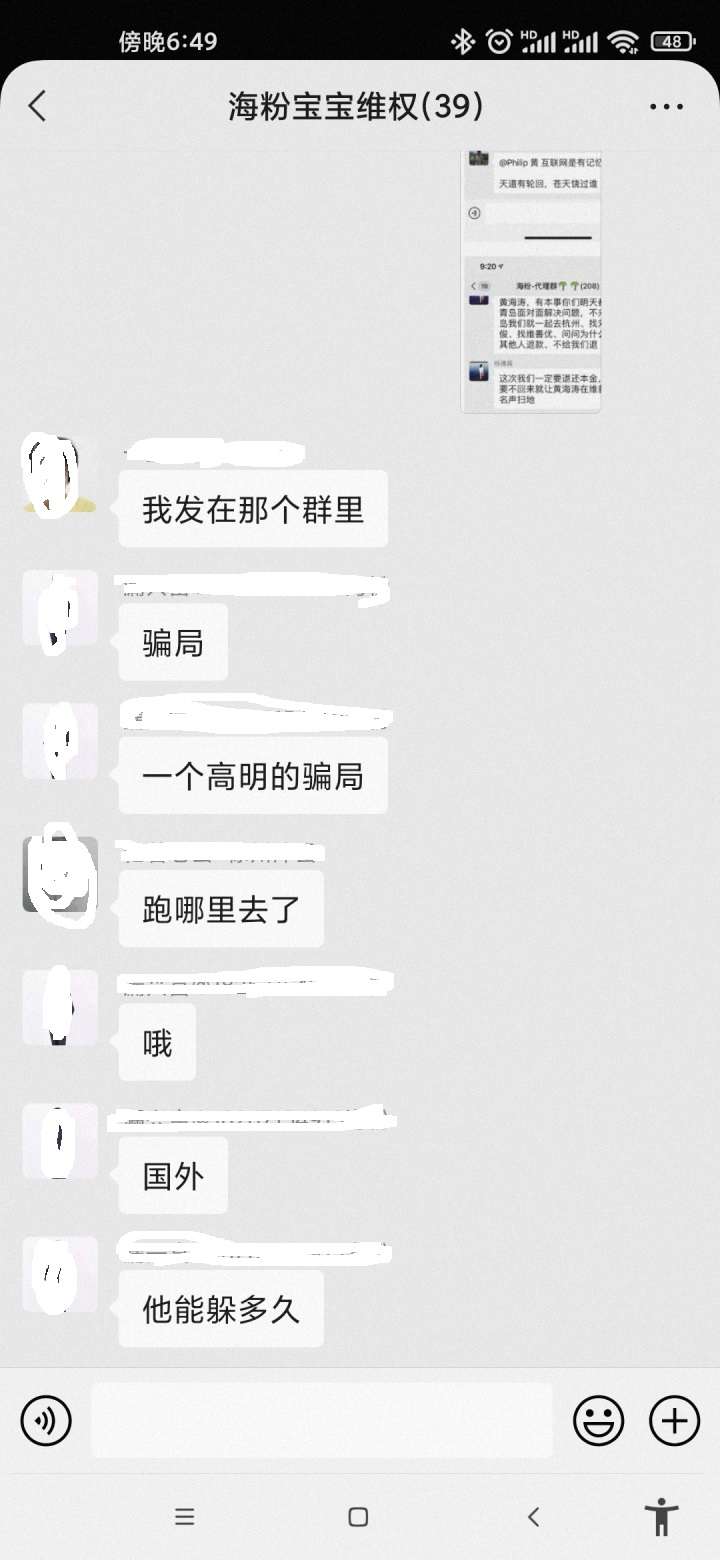Viewport: 720px width, 1560px height.
Task: Tap the system home button
Action: (358, 1517)
